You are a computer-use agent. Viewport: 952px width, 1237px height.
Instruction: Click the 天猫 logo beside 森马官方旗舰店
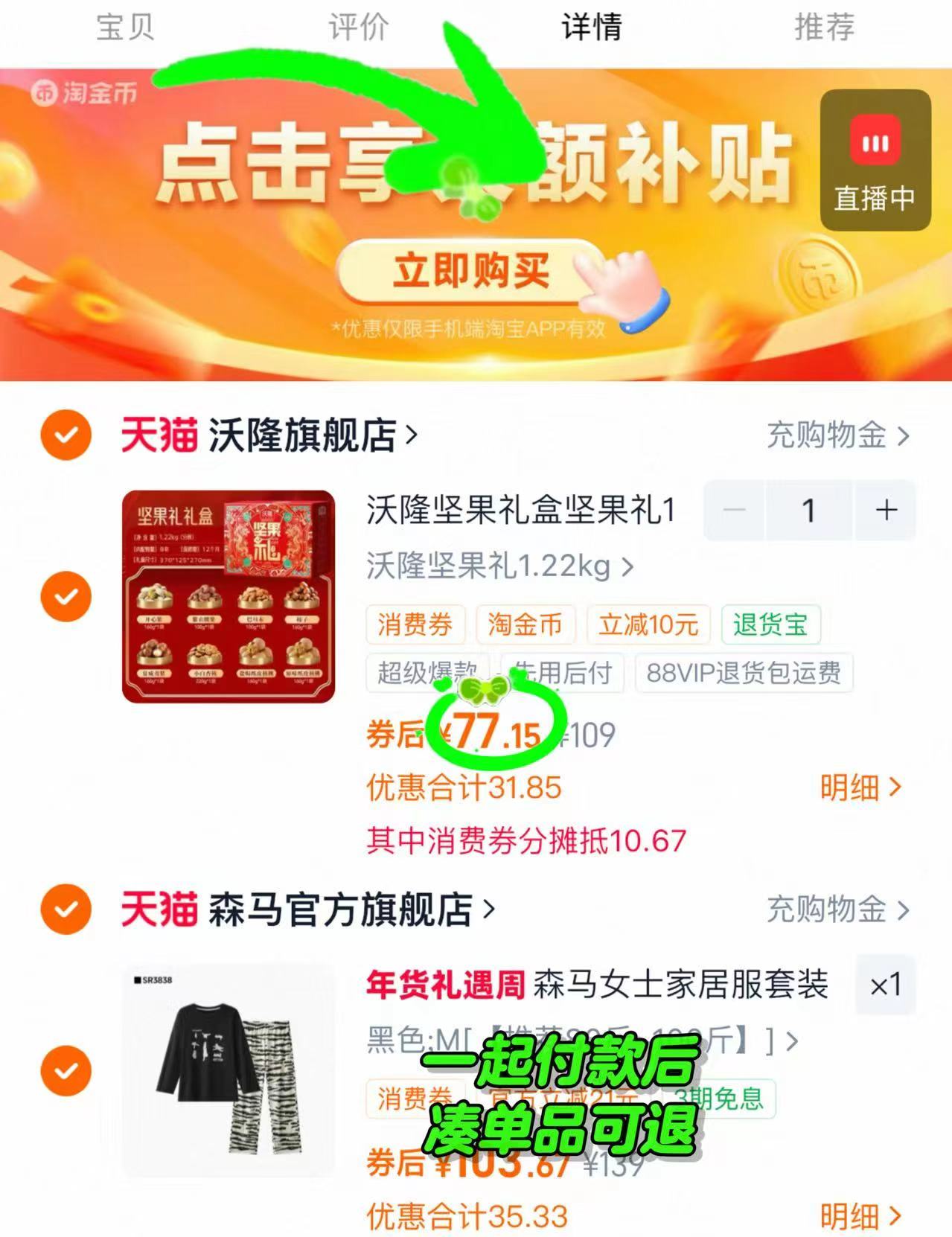click(158, 909)
